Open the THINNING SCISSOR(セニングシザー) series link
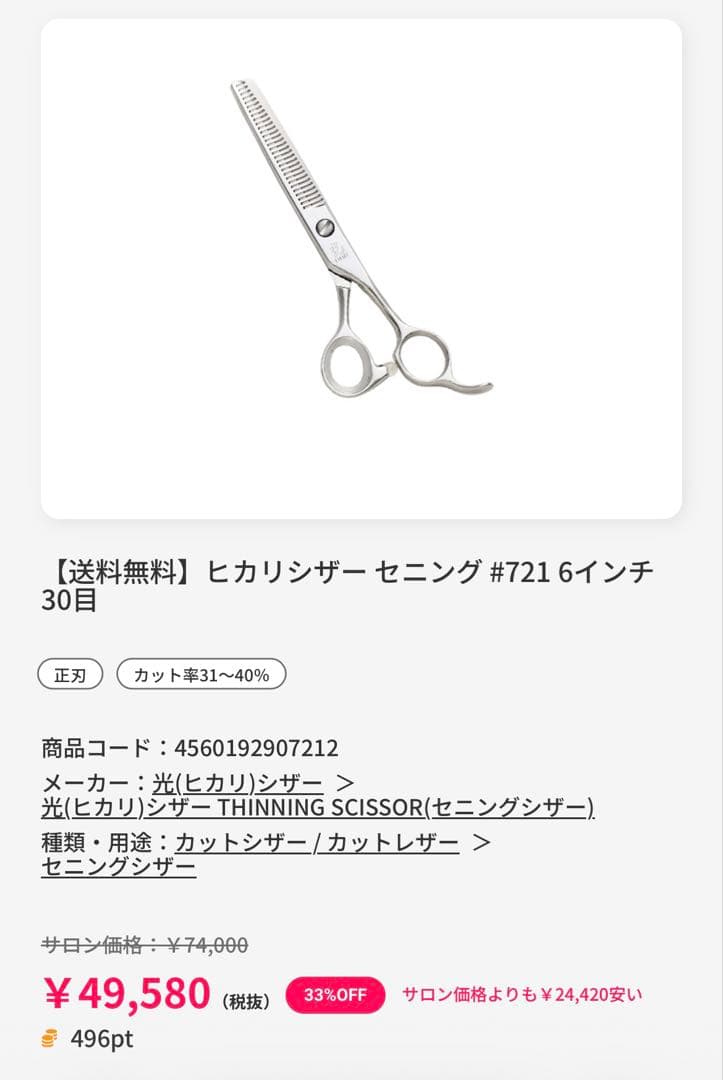Viewport: 723px width, 1080px height. (317, 807)
